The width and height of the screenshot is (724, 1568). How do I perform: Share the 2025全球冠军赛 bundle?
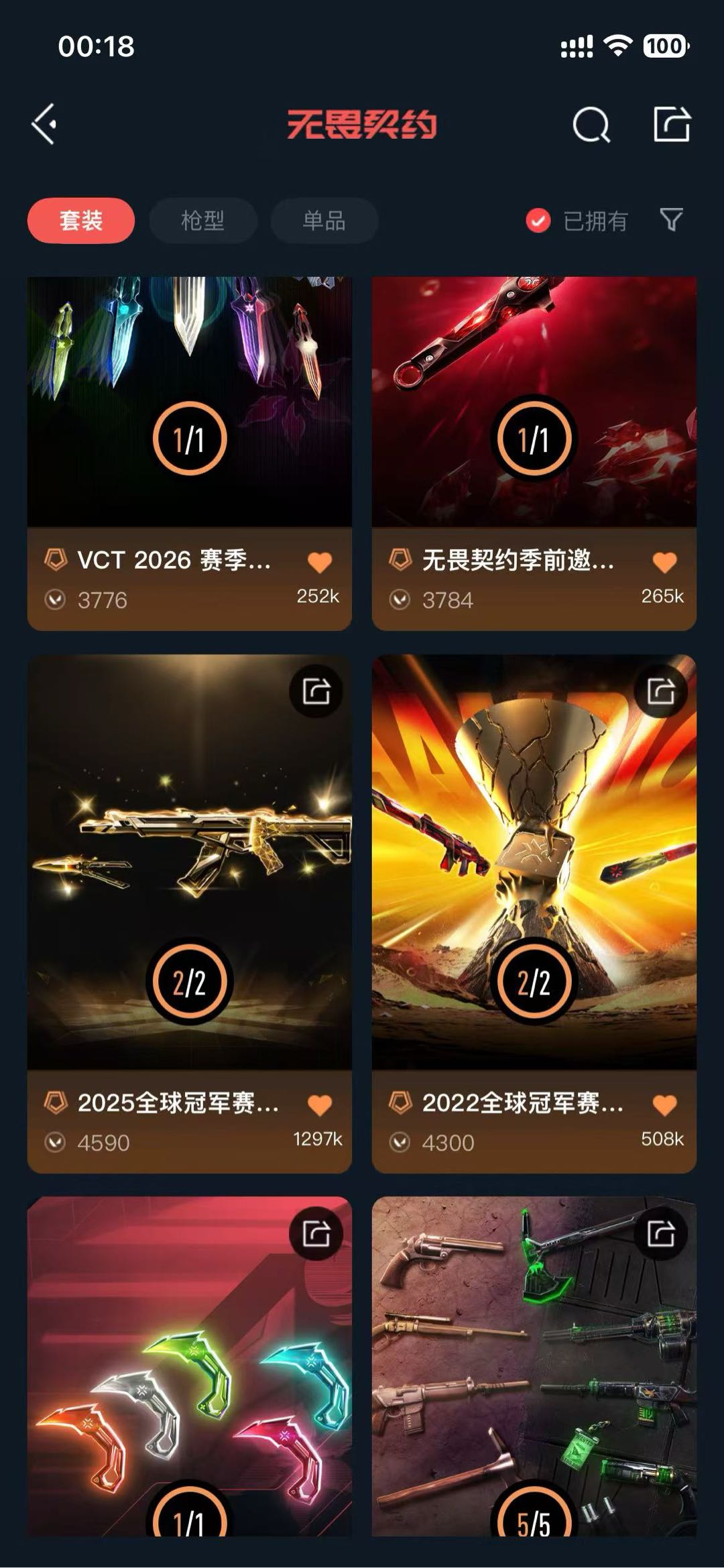[x=316, y=691]
